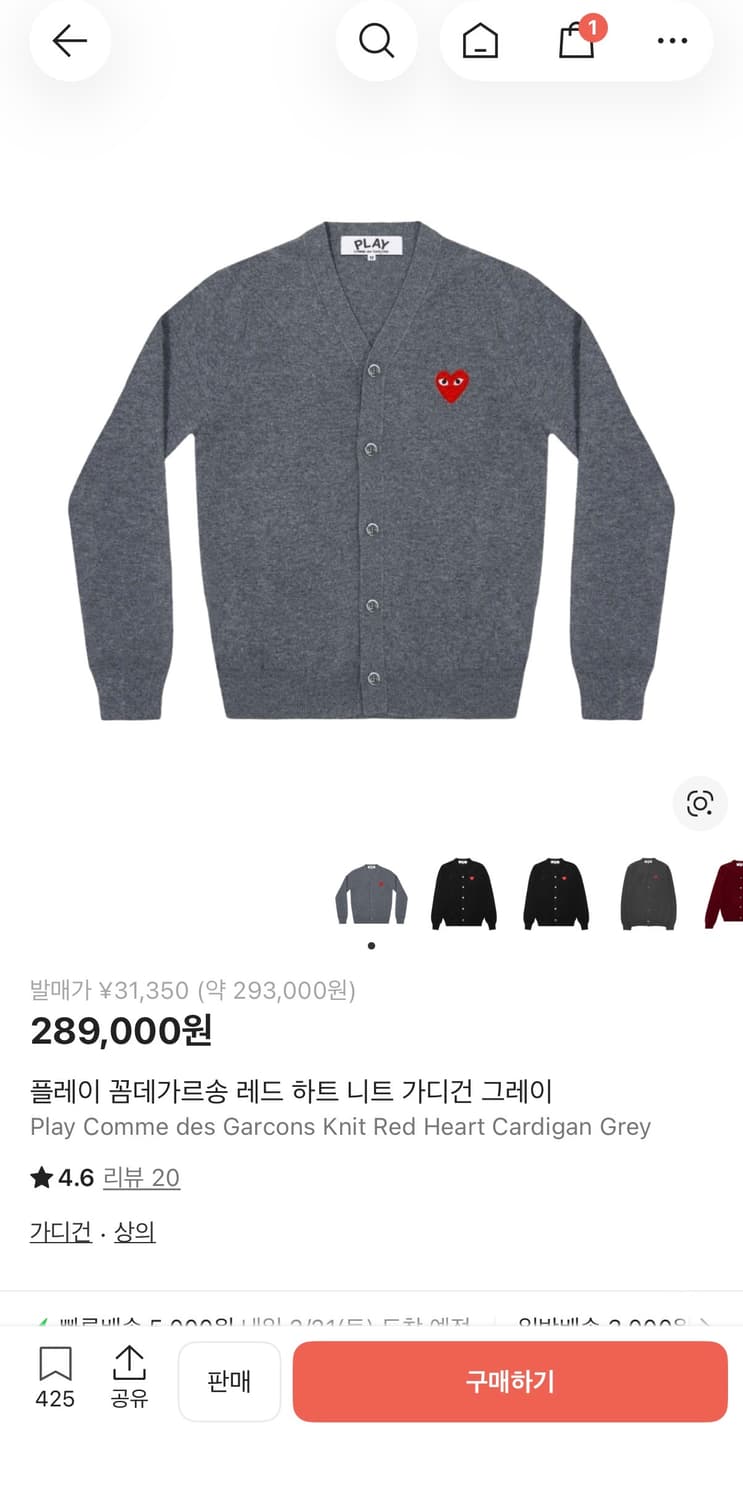Open the 상의 category link
Image resolution: width=743 pixels, height=1500 pixels.
134,1231
